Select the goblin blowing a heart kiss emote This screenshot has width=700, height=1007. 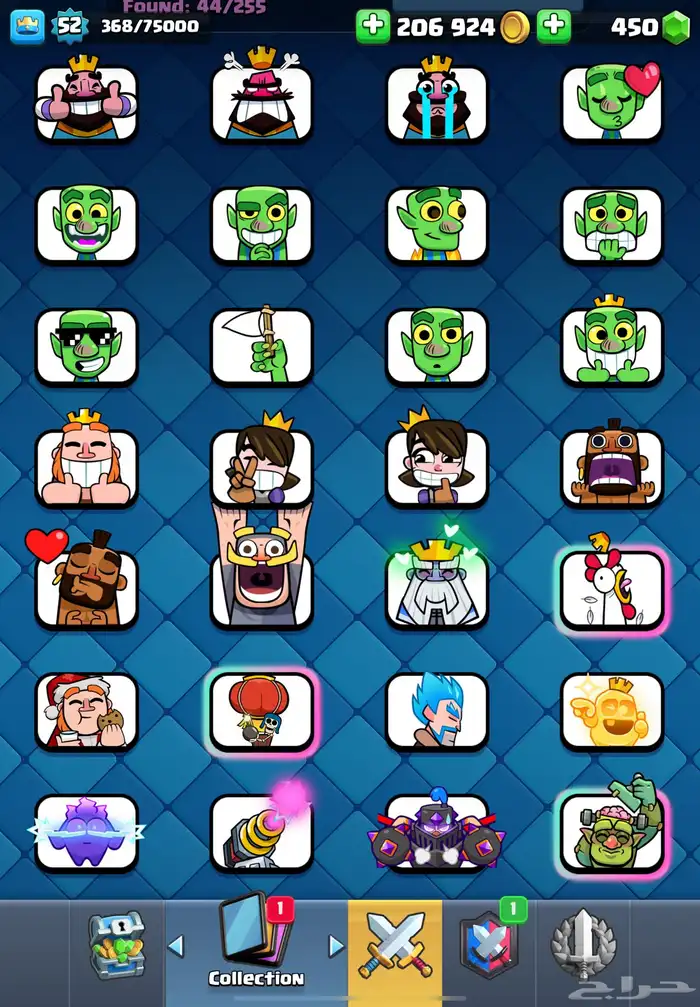tap(612, 102)
